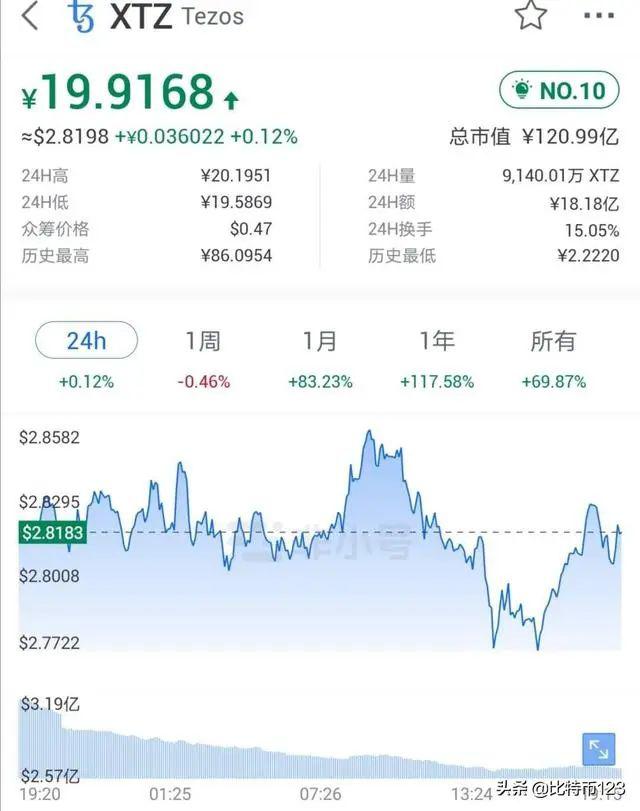Show the 1年 price chart
Image resolution: width=640 pixels, height=811 pixels.
436,341
